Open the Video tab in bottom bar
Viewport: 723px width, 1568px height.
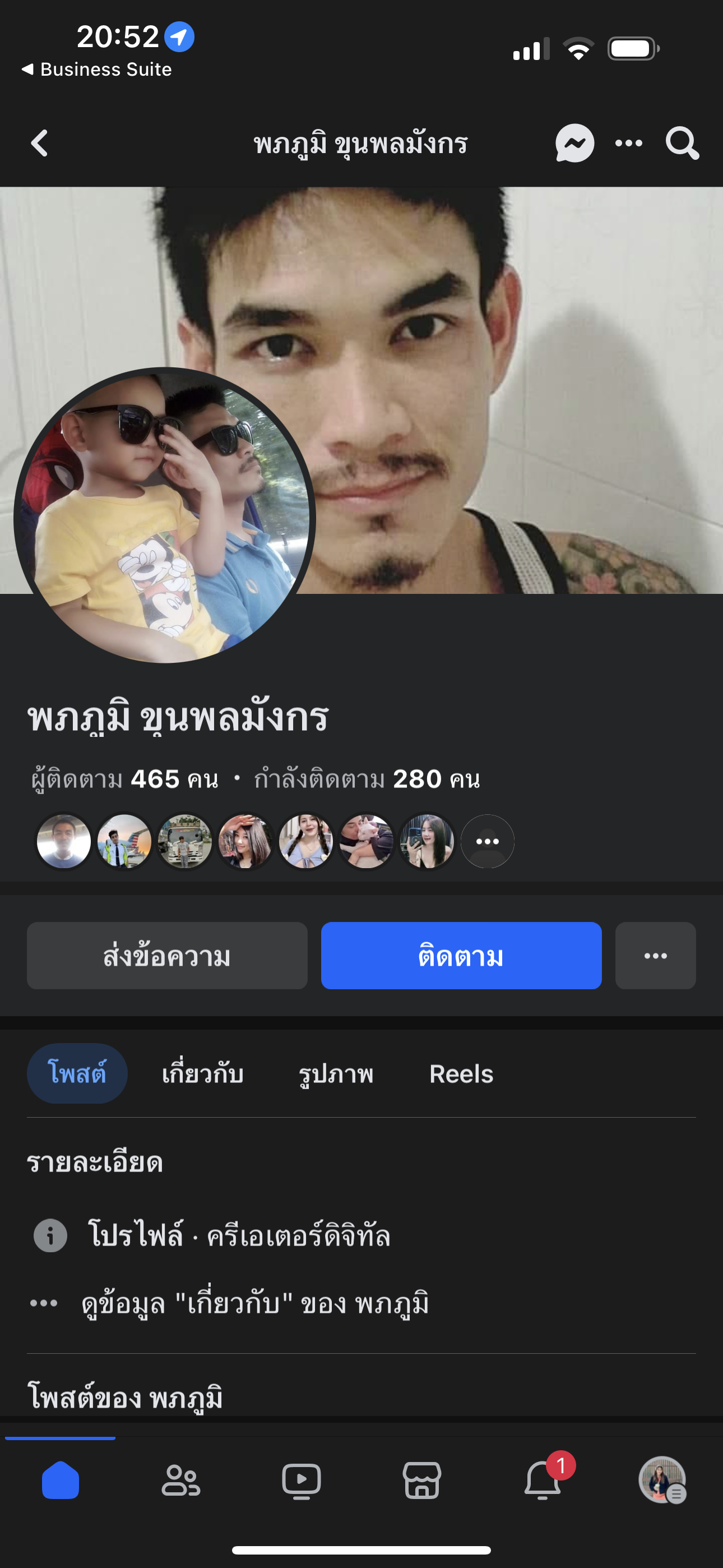(x=302, y=1481)
